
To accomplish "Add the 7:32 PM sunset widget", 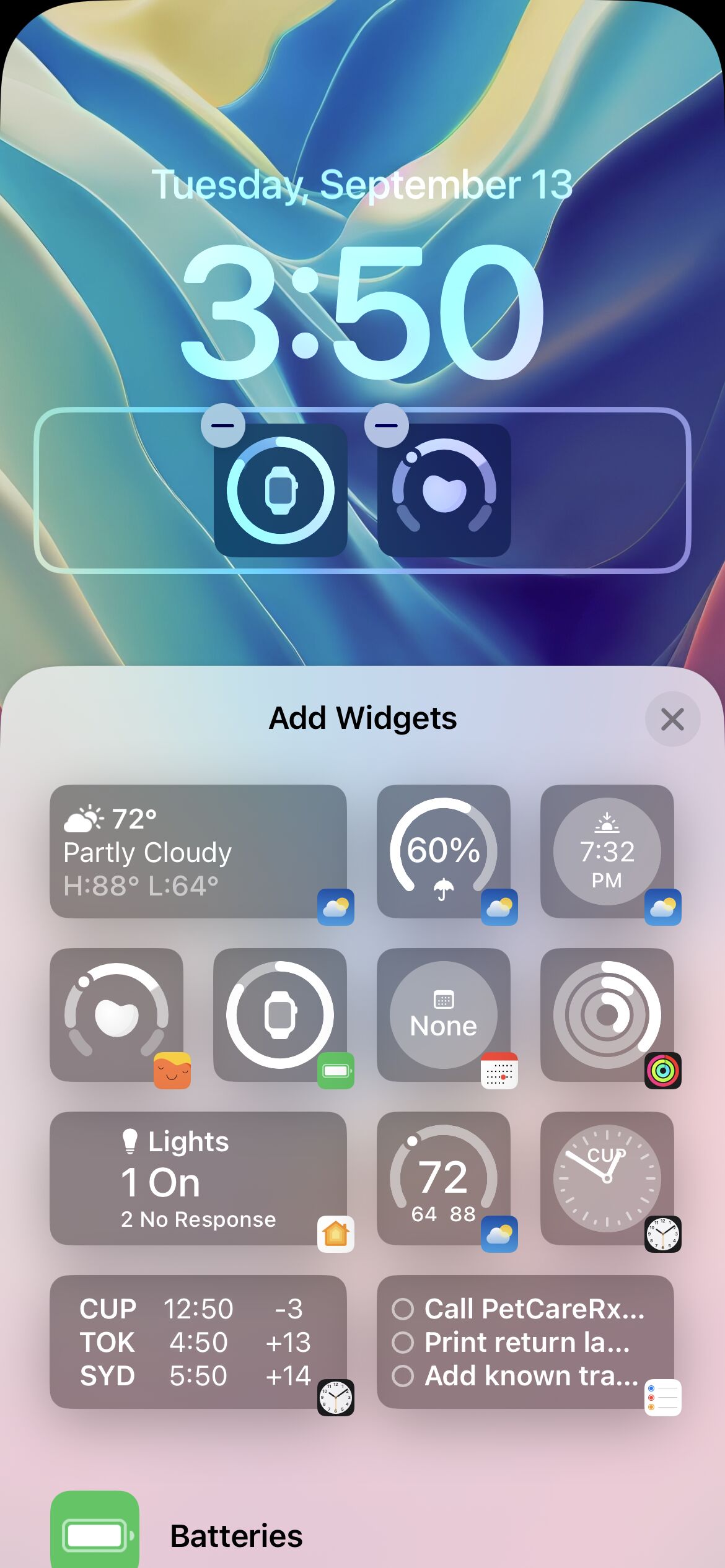I will (x=607, y=852).
